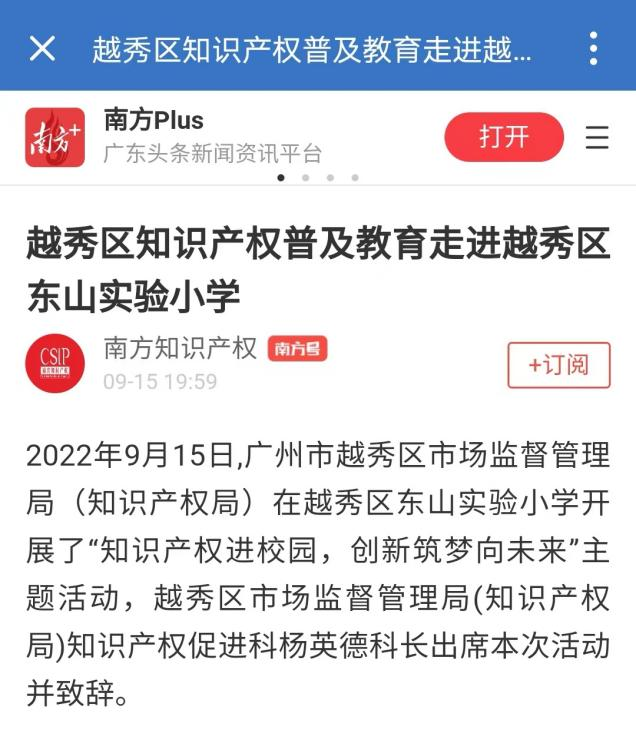Tap the red 打开 button
The width and height of the screenshot is (636, 747).
[504, 137]
